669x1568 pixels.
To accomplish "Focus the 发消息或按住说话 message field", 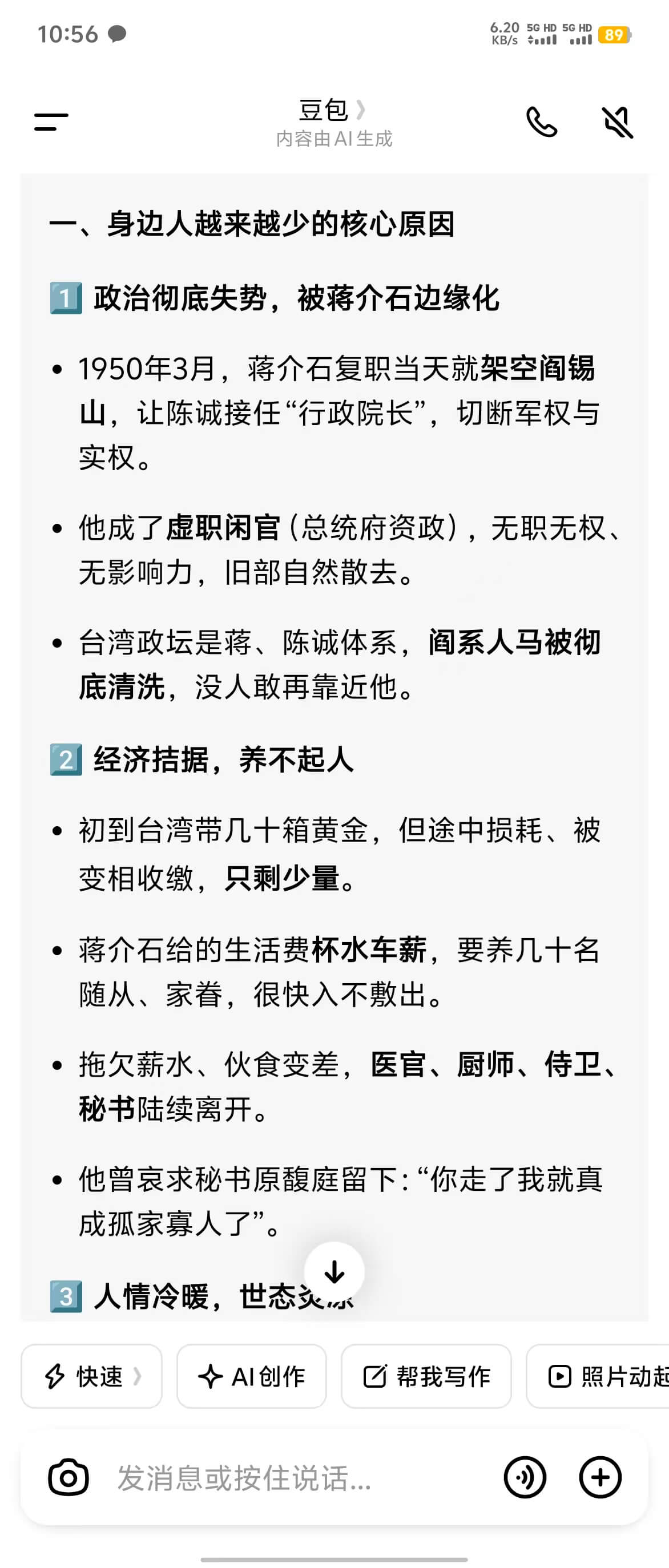I will point(292,1477).
